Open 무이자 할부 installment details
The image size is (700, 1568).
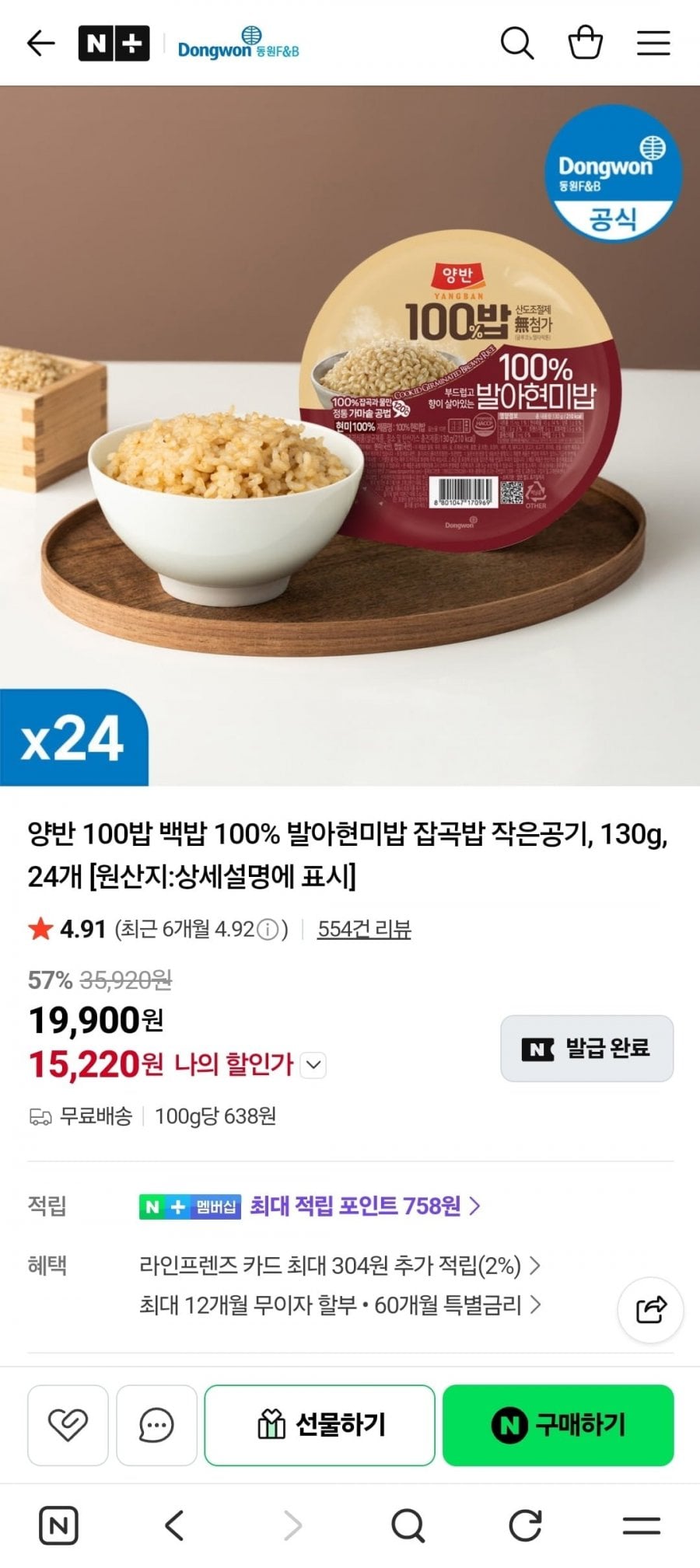(x=339, y=1304)
